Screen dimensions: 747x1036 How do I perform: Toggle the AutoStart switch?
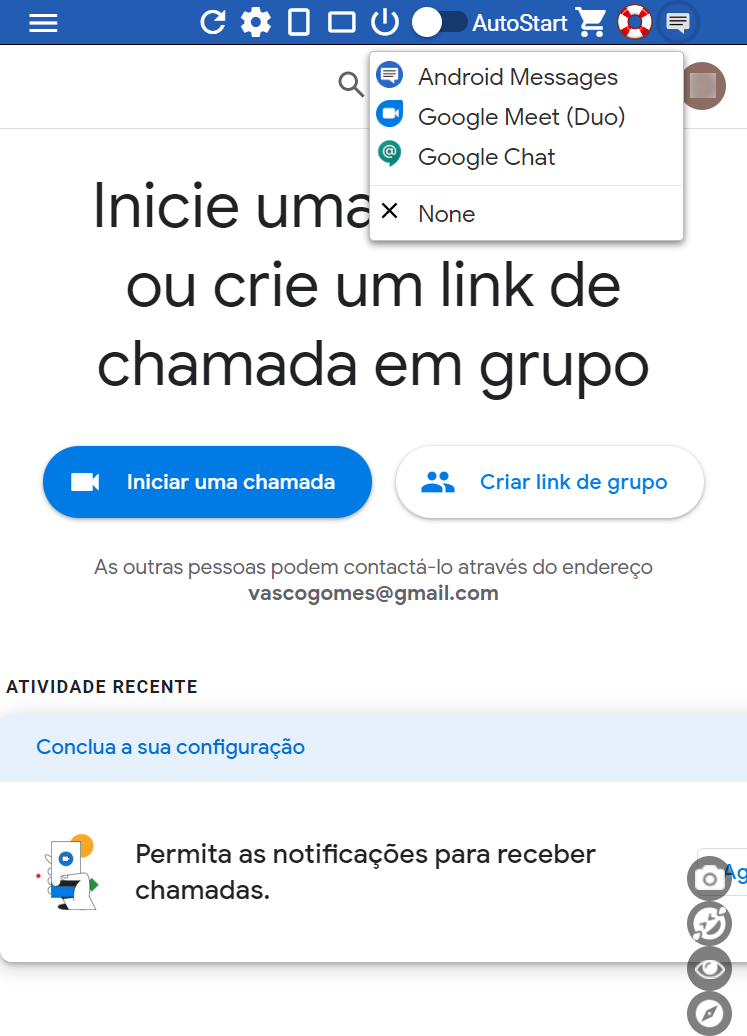pos(440,22)
